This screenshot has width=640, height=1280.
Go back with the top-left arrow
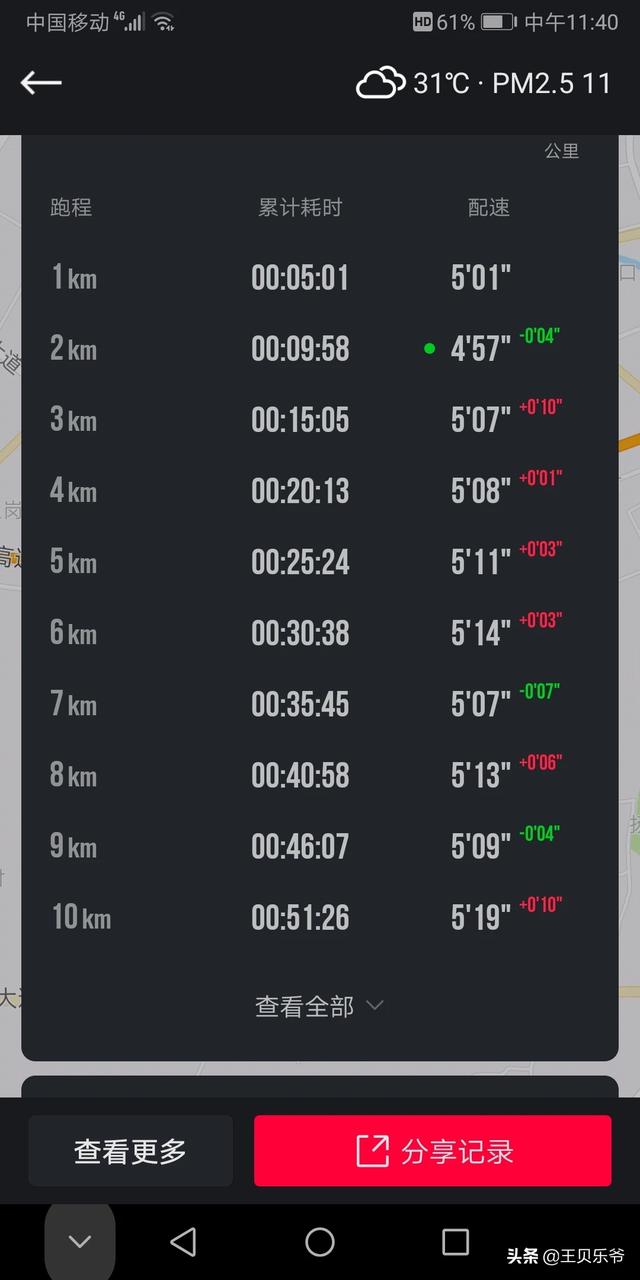pos(41,83)
